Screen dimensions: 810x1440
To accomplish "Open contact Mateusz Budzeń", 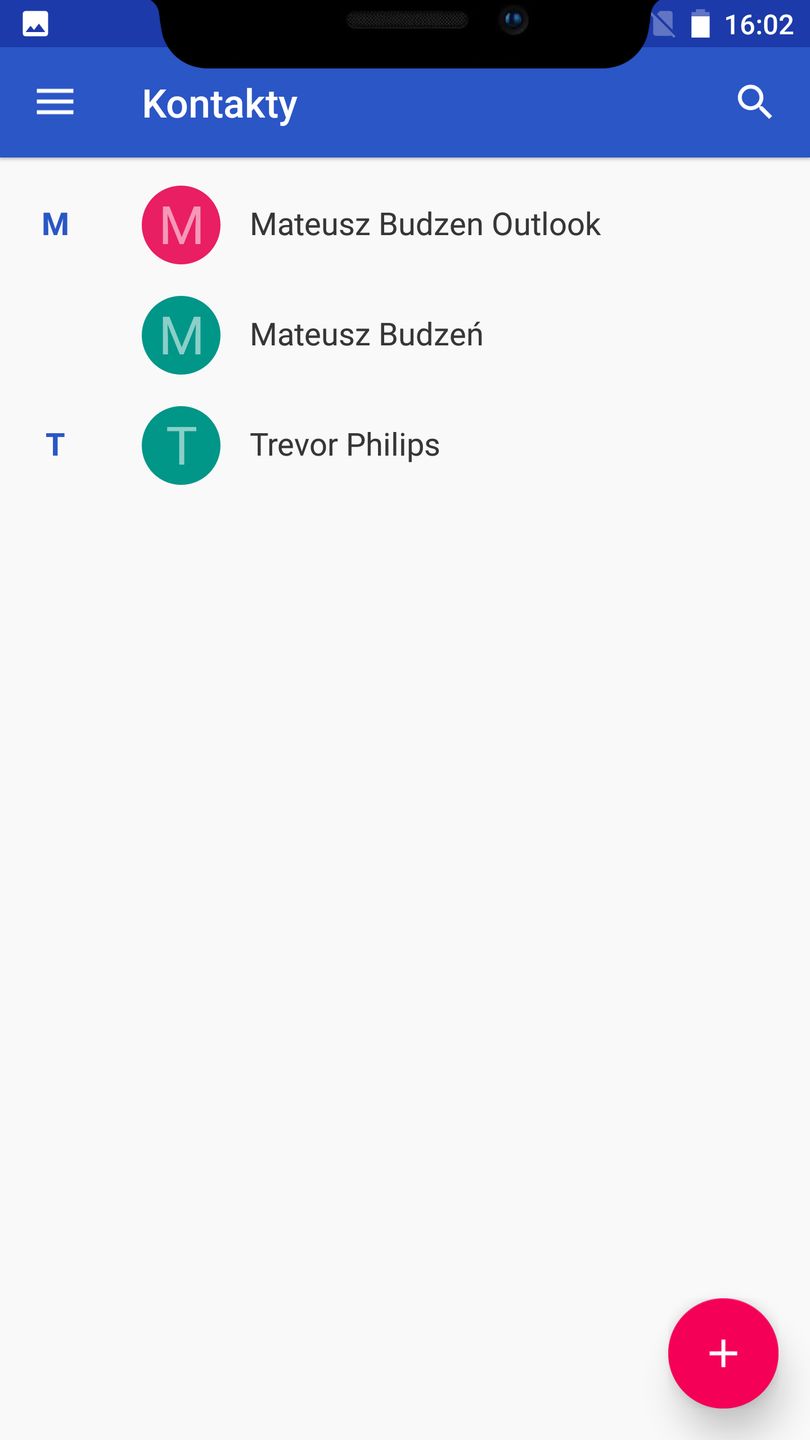I will [x=366, y=335].
